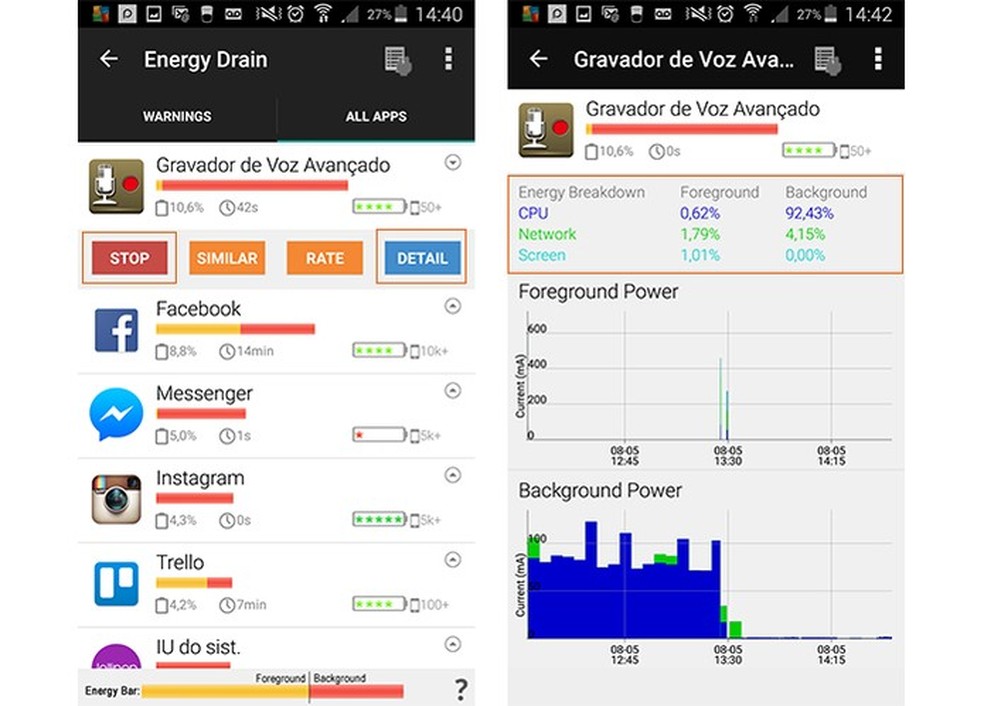Open the overflow menu on Energy Drain

point(448,59)
